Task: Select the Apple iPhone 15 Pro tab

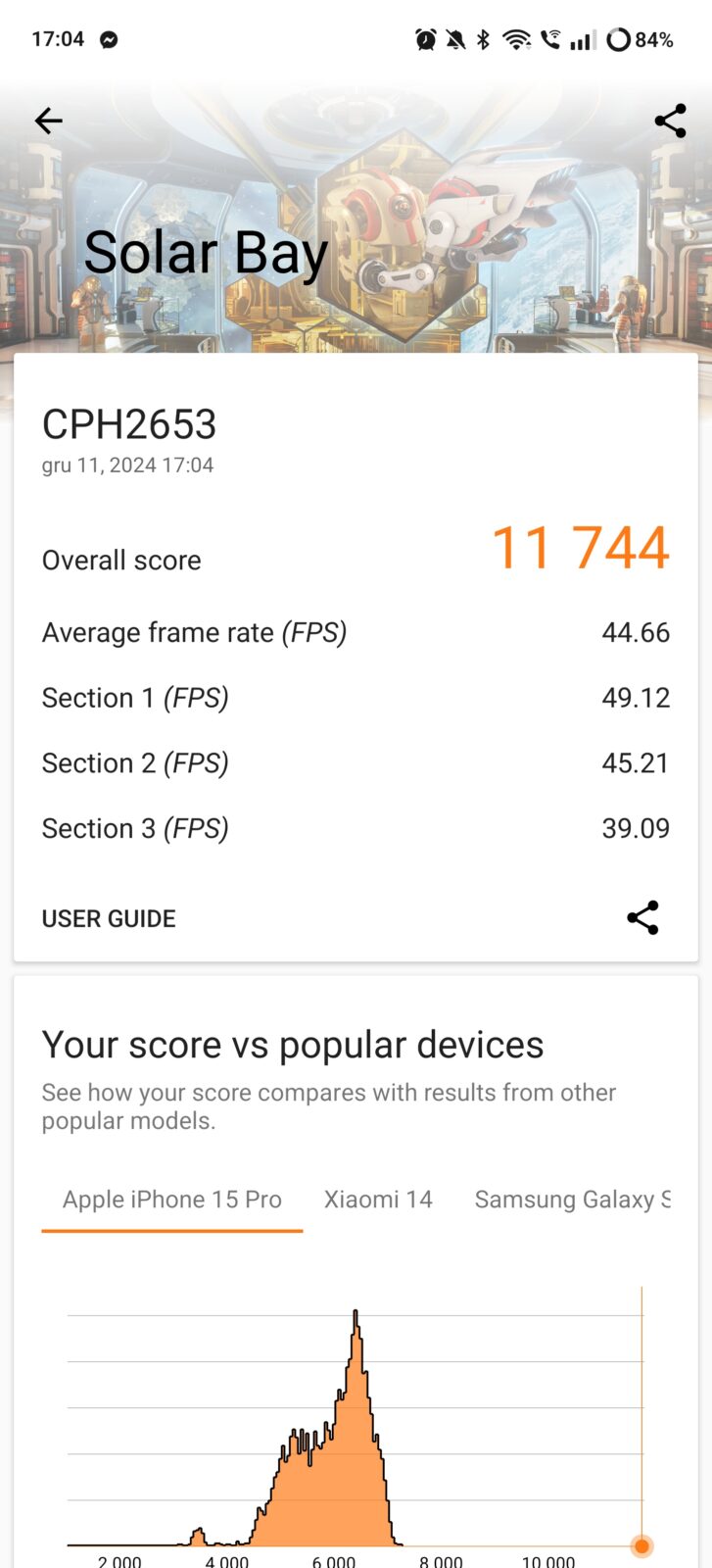Action: pyautogui.click(x=172, y=1200)
